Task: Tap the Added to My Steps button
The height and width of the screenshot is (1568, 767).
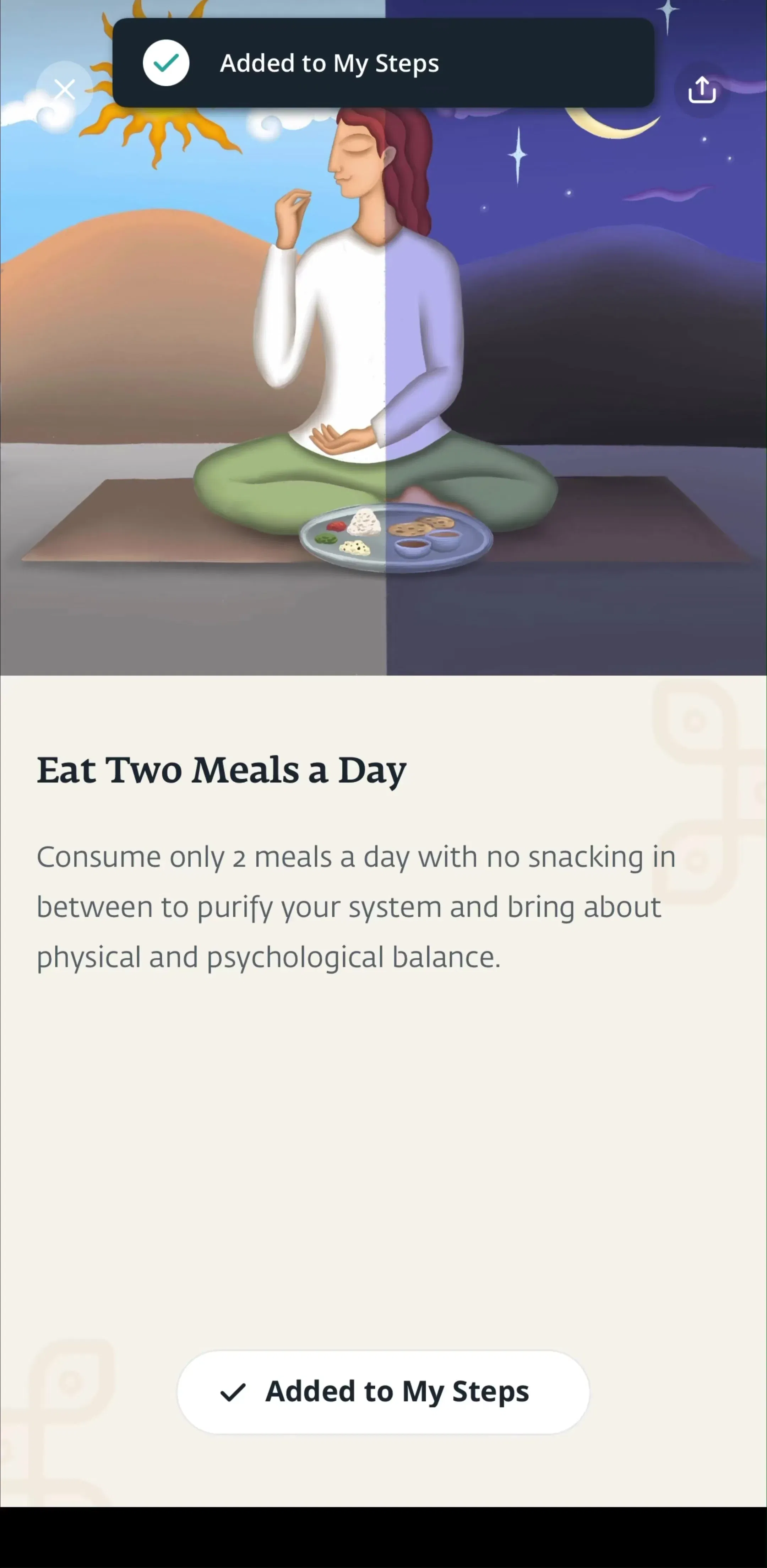Action: pos(383,1391)
